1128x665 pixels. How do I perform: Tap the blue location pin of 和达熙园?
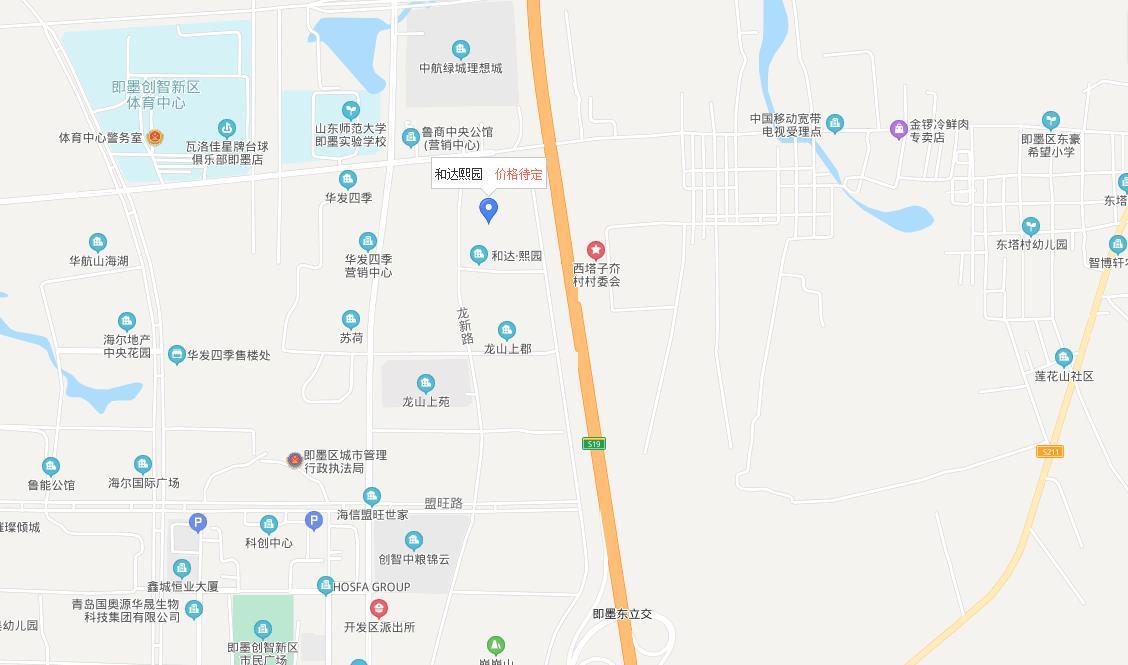tap(488, 209)
